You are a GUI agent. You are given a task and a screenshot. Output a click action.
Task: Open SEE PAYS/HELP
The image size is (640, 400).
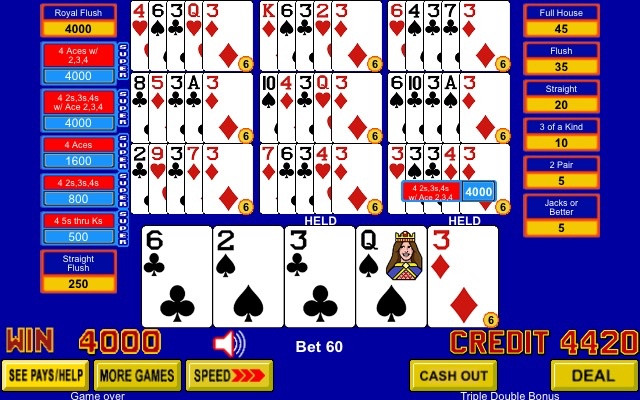(44, 375)
